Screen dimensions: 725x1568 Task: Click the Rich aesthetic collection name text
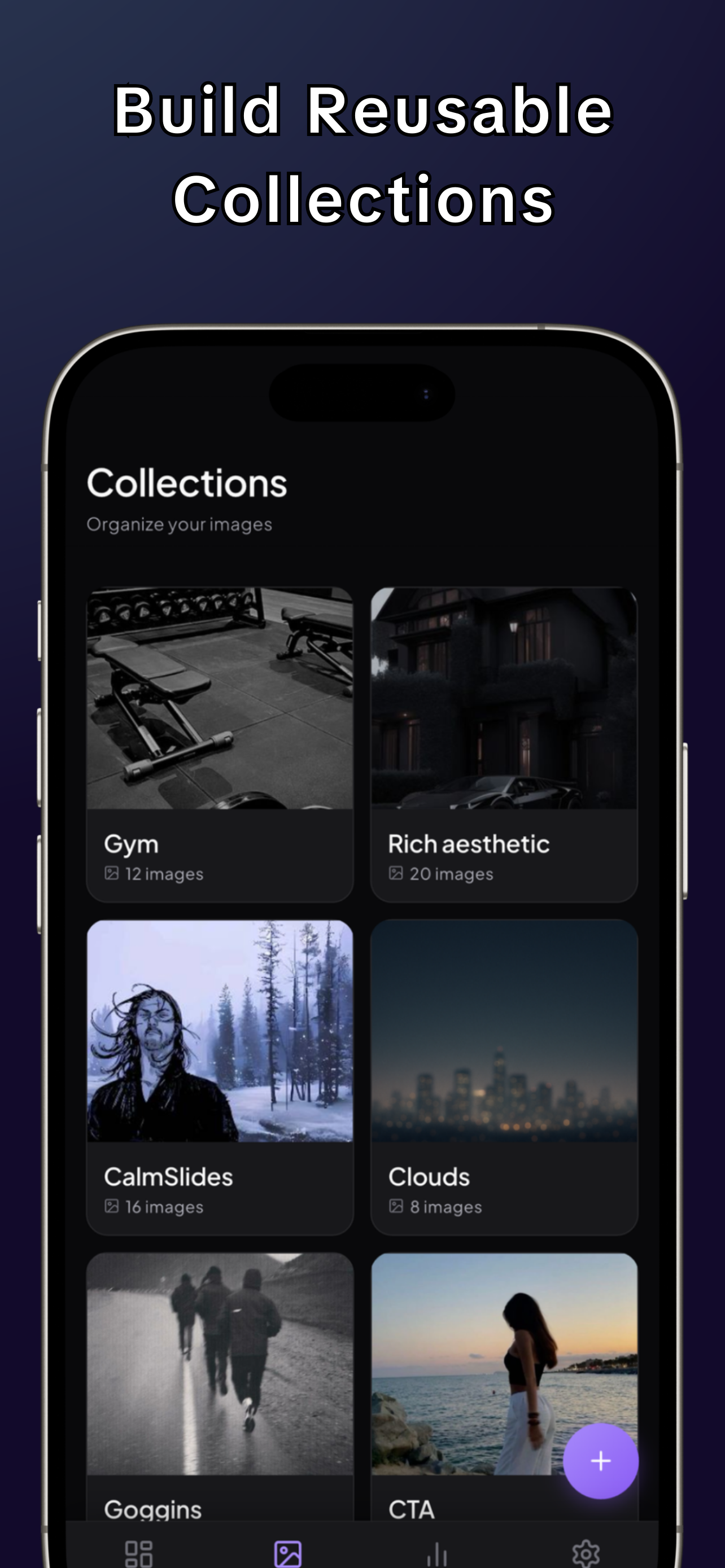(x=469, y=844)
